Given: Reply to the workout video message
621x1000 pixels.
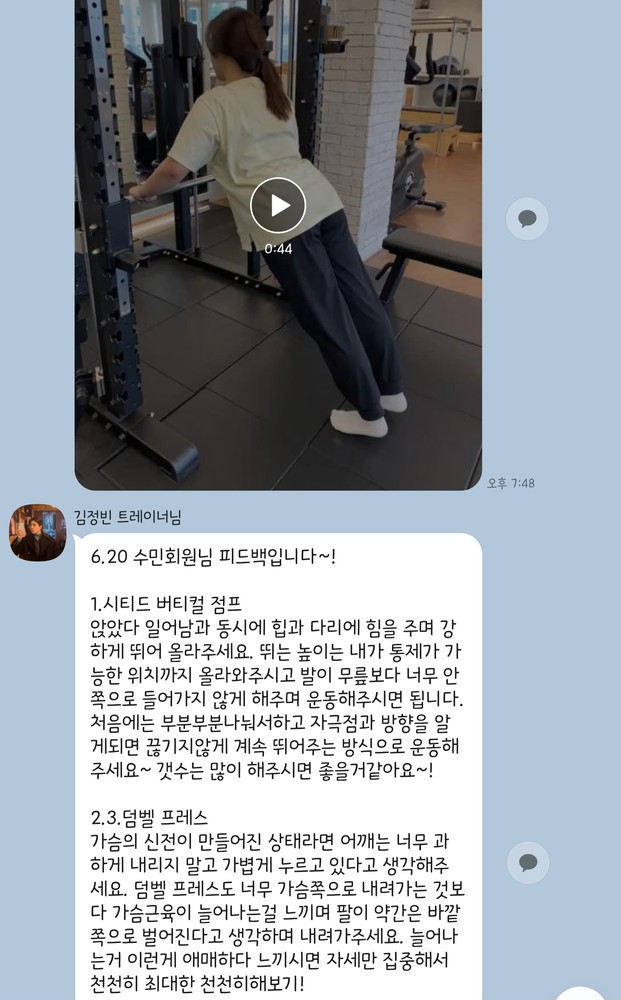Looking at the screenshot, I should [527, 218].
